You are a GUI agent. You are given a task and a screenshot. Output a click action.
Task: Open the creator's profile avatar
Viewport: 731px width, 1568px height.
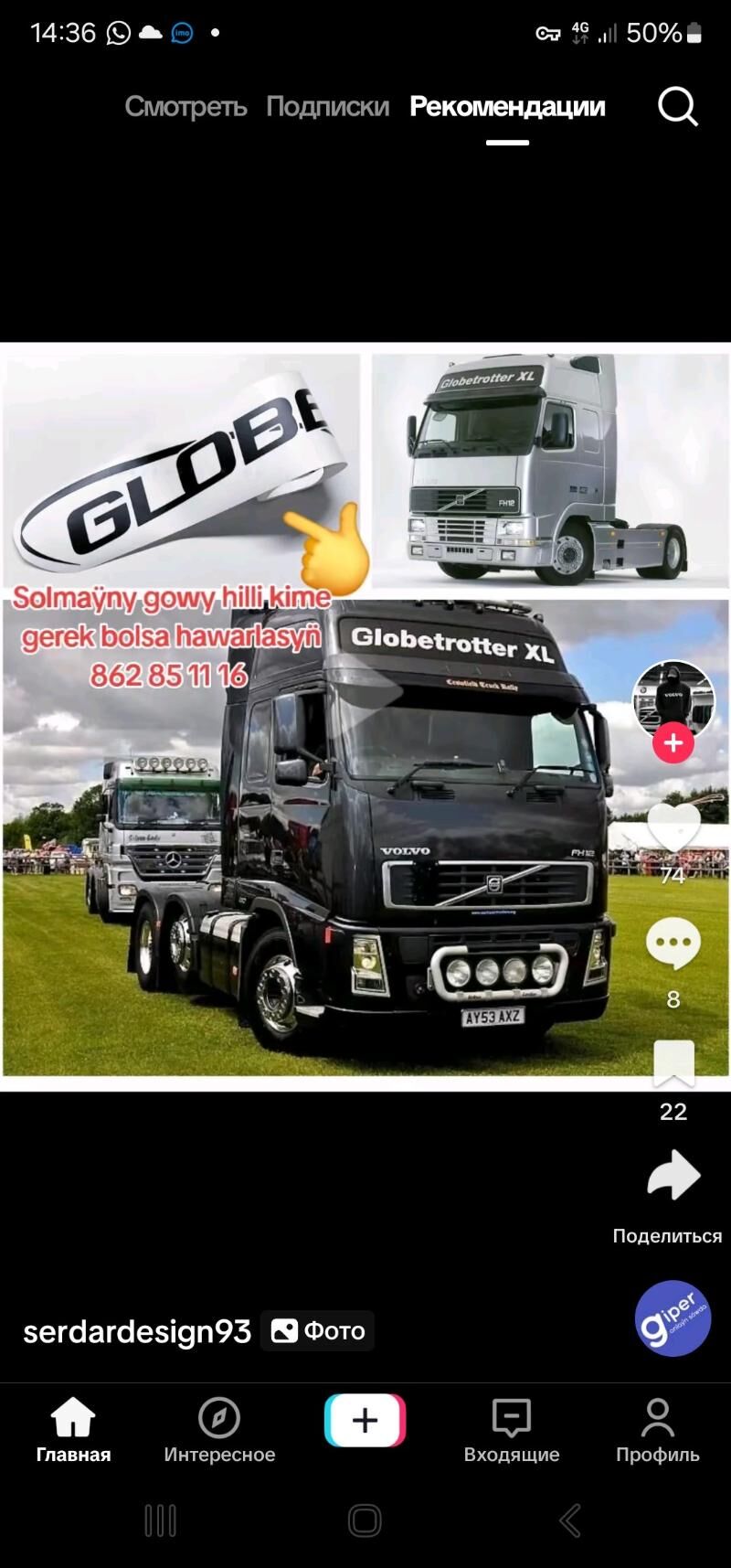click(673, 697)
